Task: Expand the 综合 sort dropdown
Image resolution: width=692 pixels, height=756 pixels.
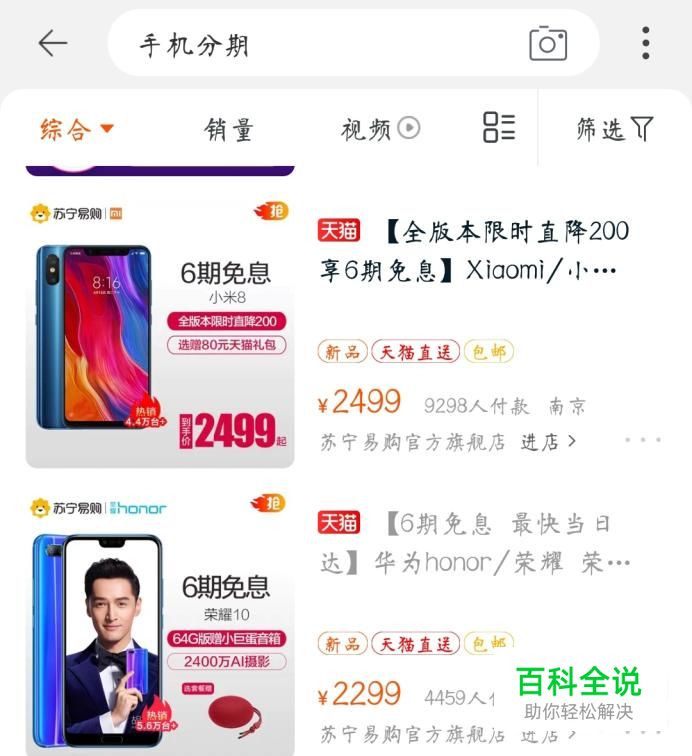Action: pos(77,128)
